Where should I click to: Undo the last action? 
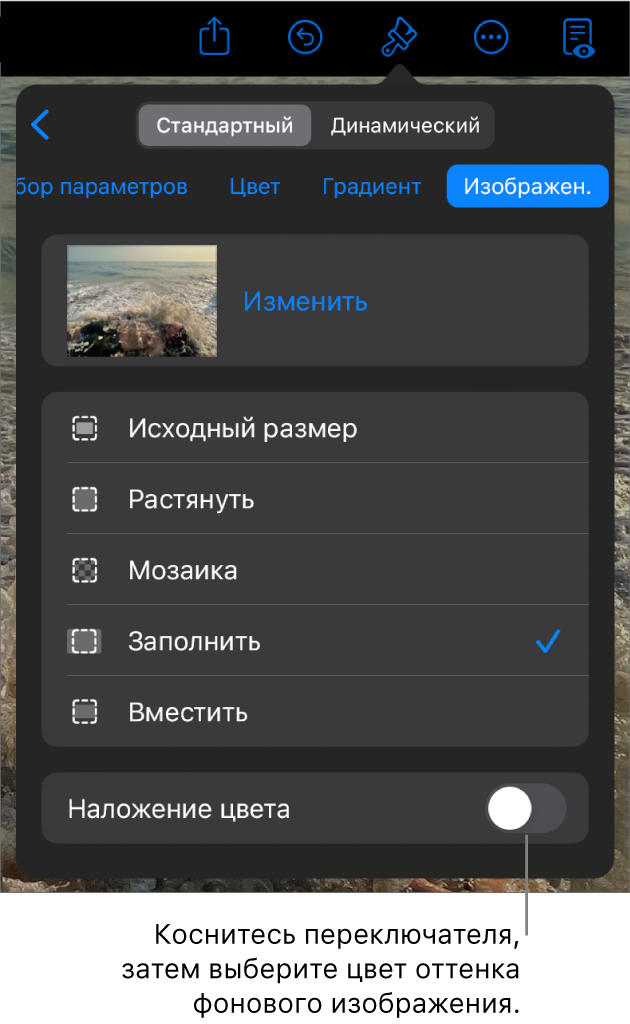point(305,38)
